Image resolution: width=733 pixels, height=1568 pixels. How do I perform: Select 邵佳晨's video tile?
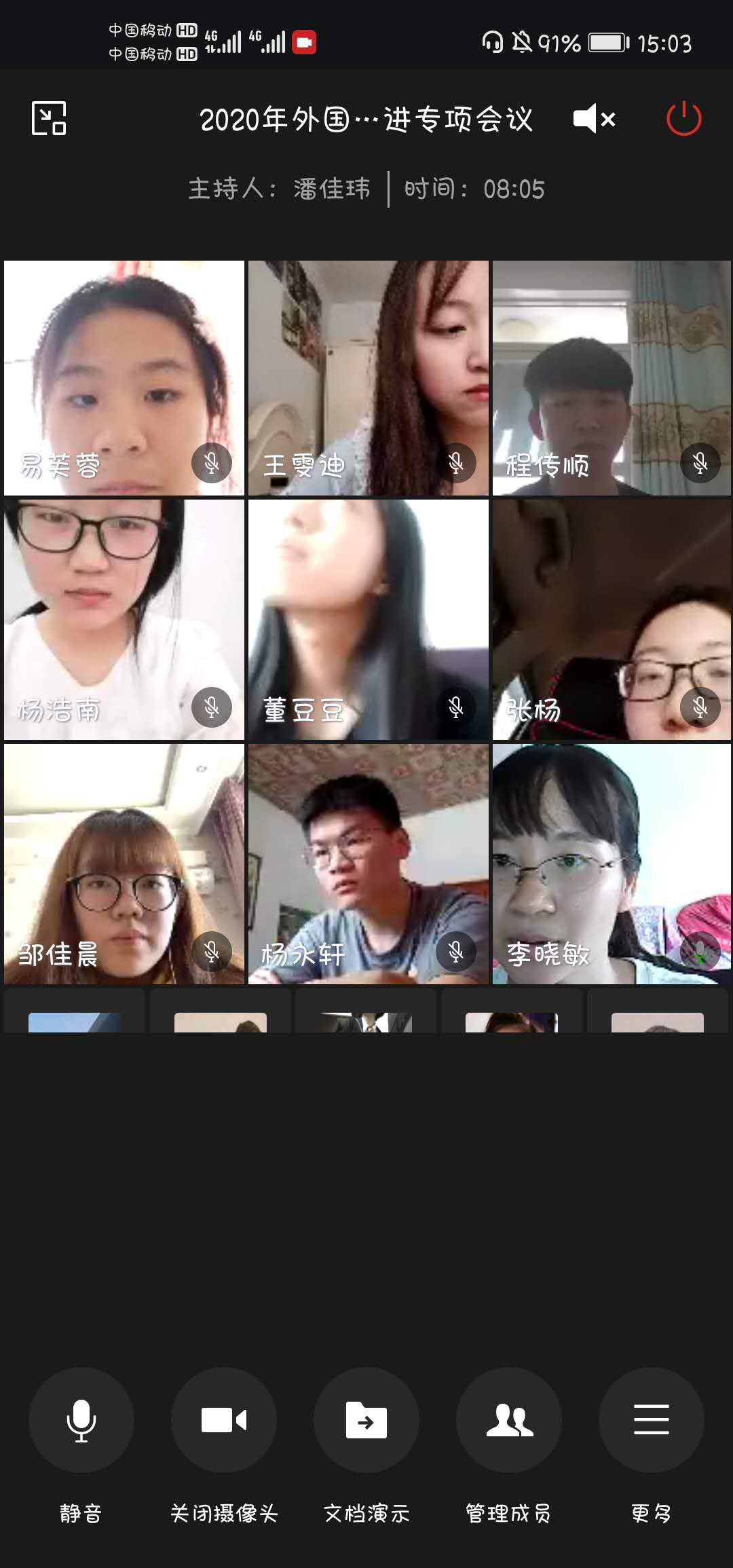[x=124, y=863]
